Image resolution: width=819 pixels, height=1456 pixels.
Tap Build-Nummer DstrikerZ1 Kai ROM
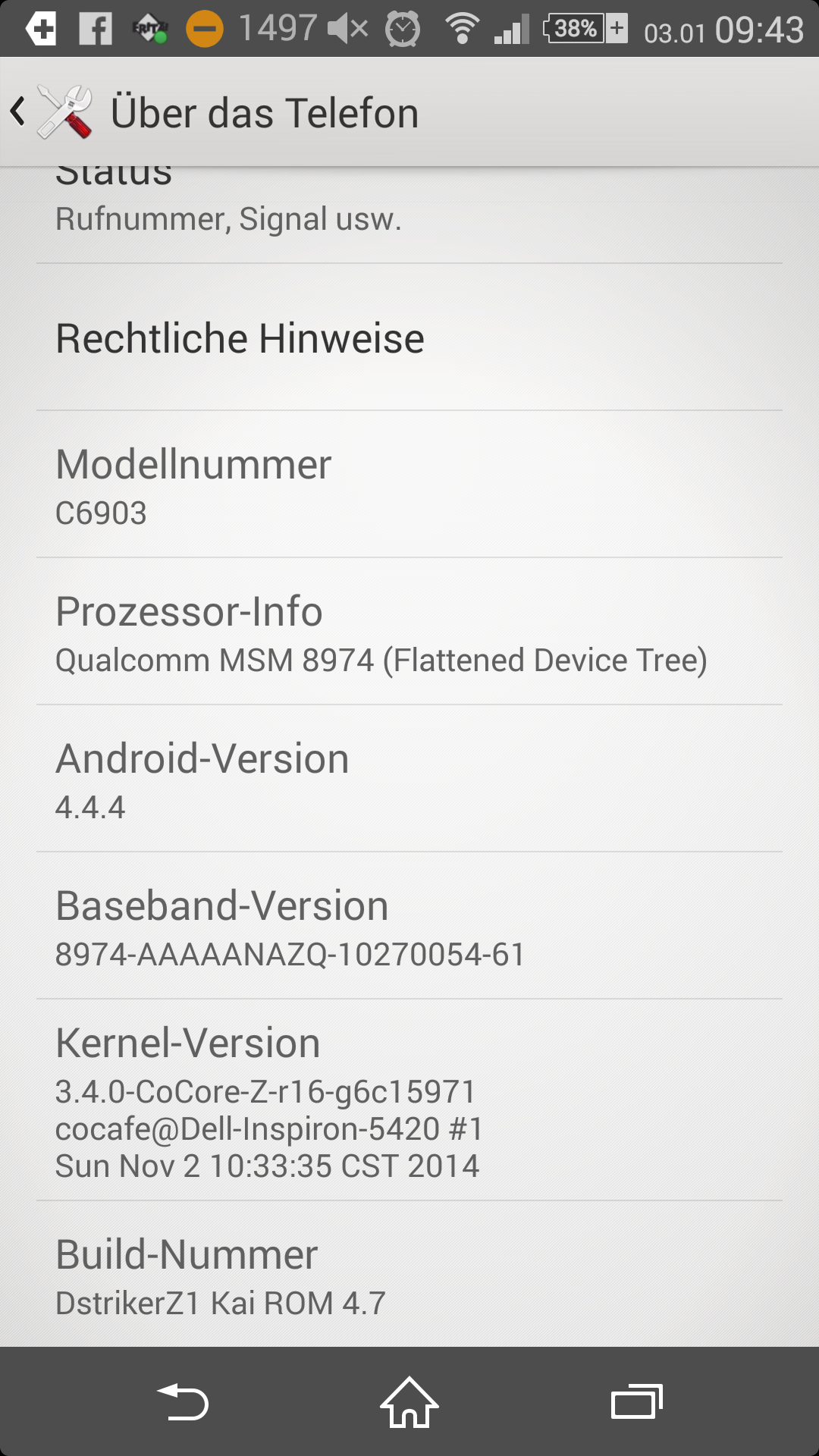point(409,1275)
